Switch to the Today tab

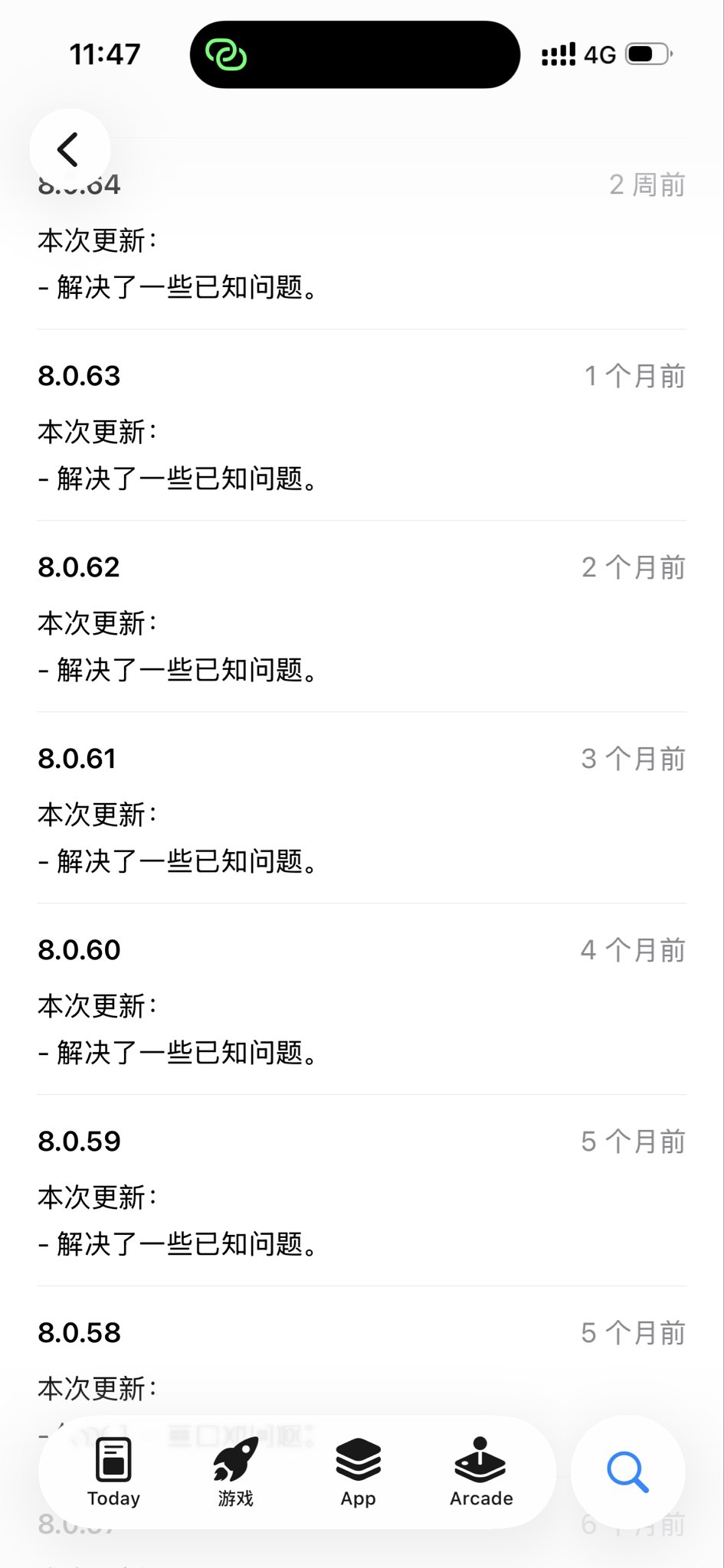click(x=113, y=1472)
